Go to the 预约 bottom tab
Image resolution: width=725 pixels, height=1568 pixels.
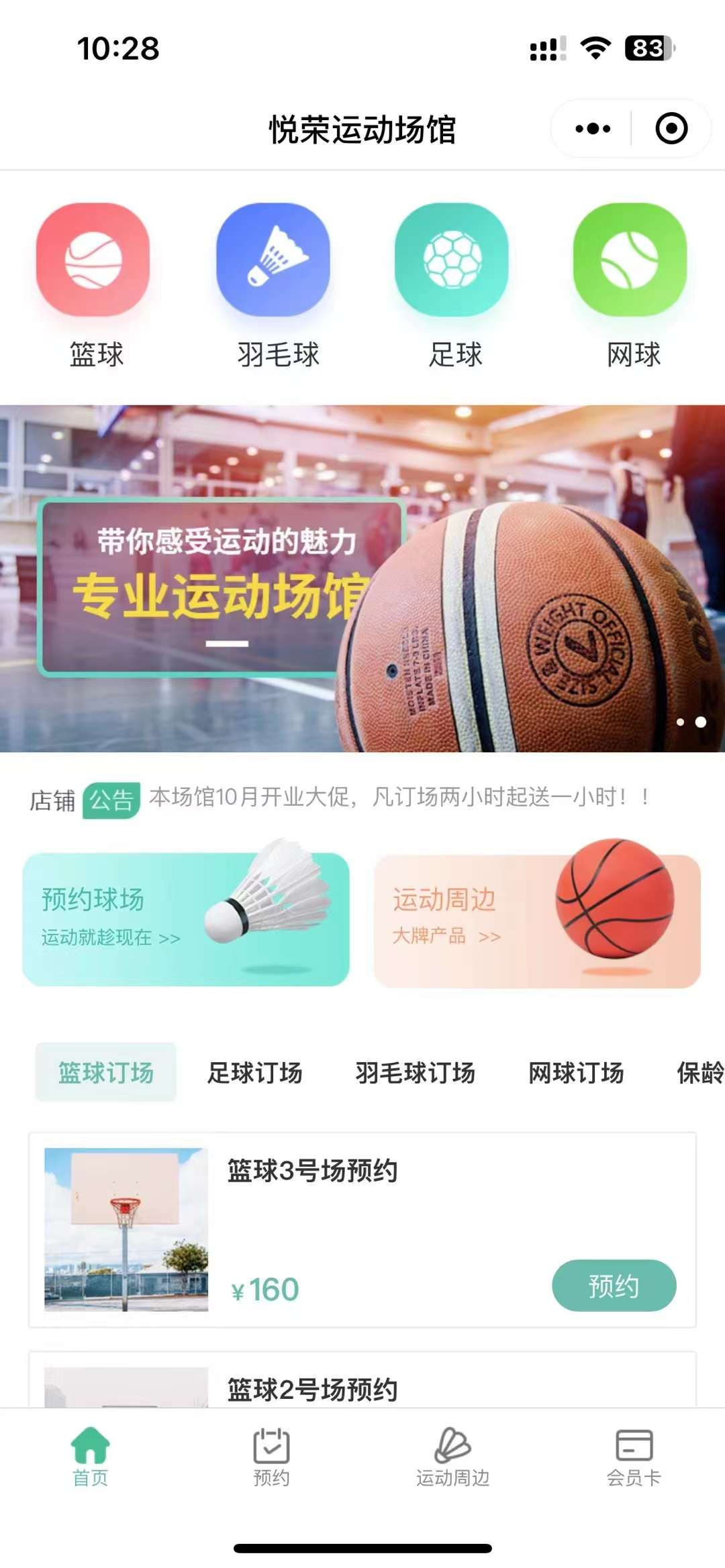click(x=271, y=1457)
